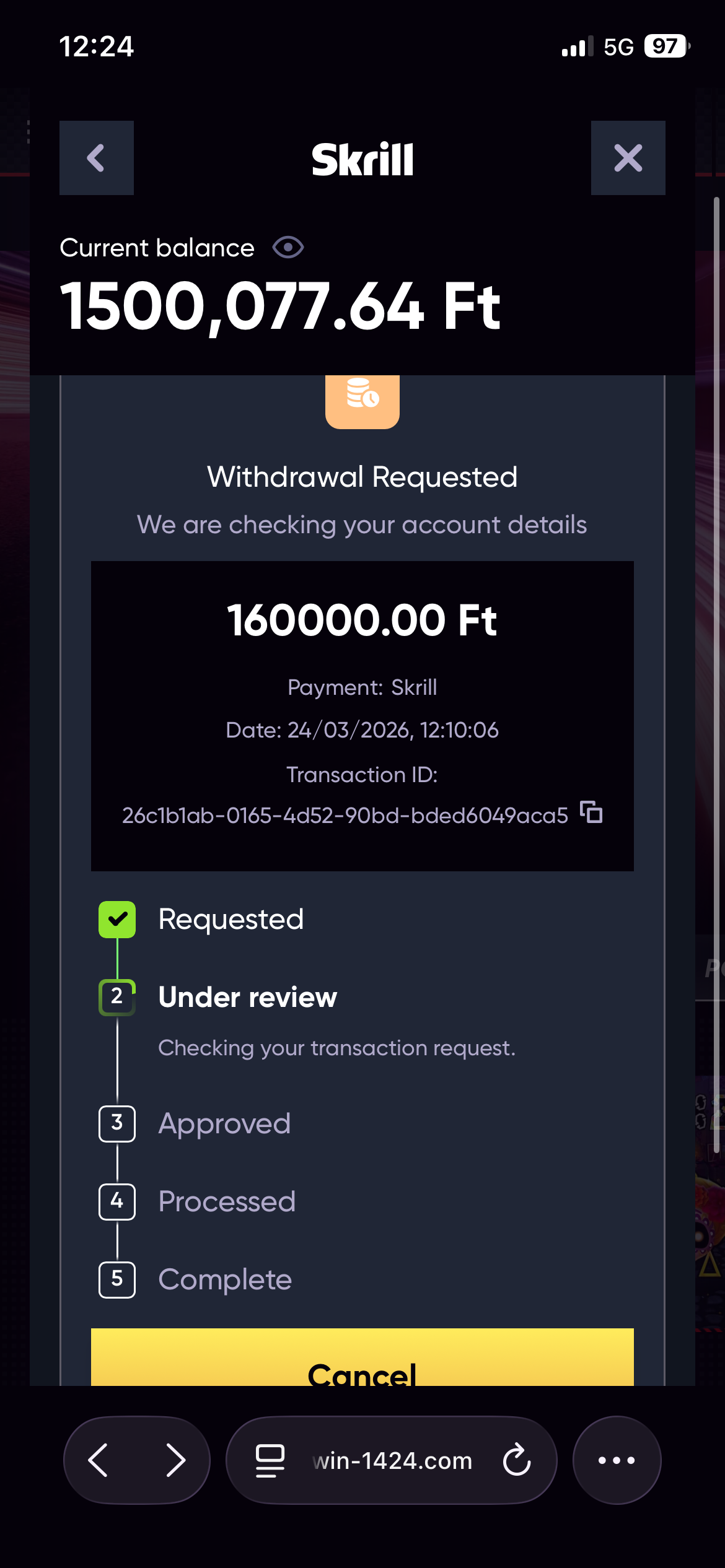This screenshot has width=725, height=1568.
Task: Close the Skrill withdrawal dialog
Action: [x=628, y=158]
